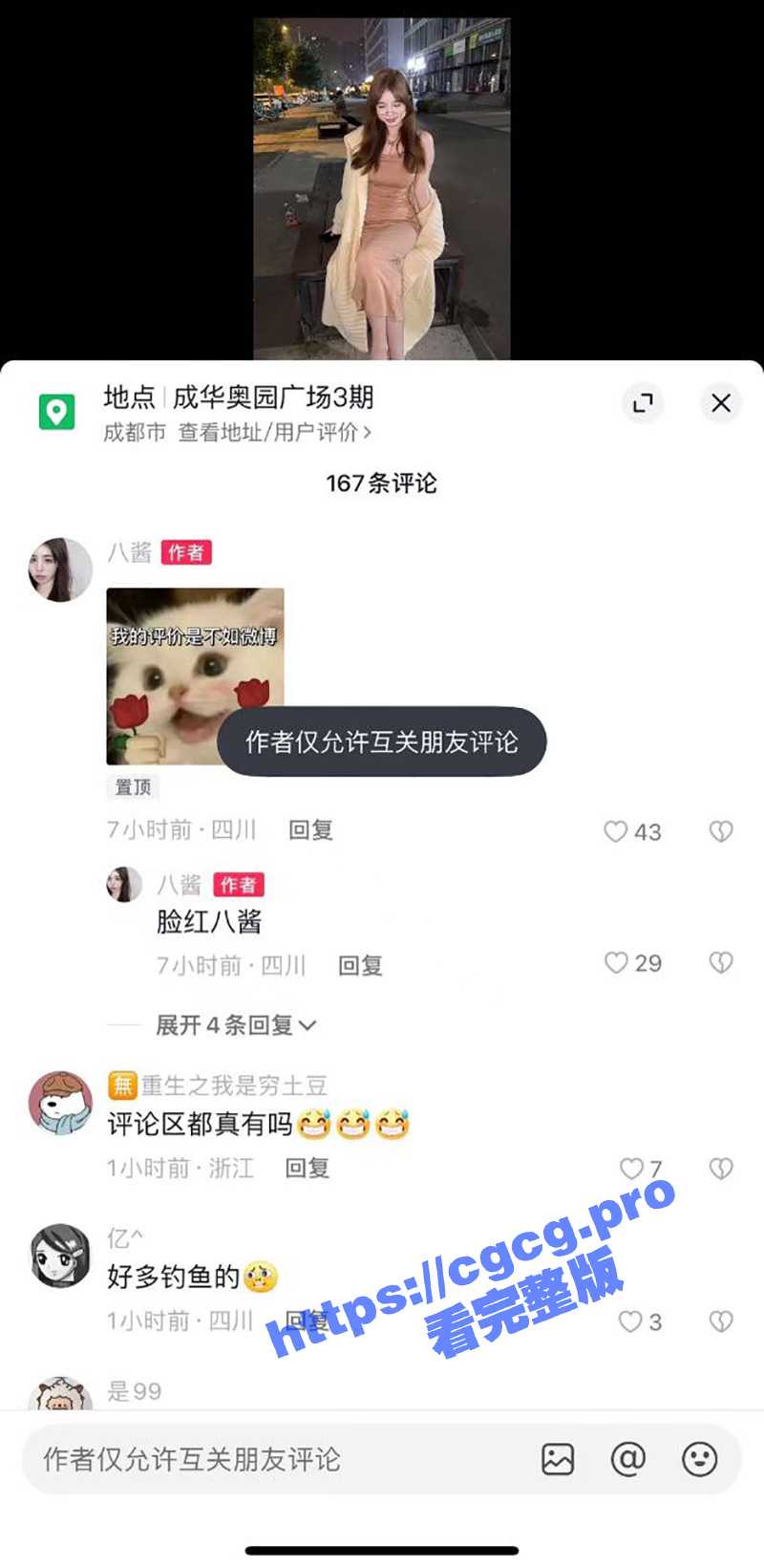Like 八酱's pinned comment with 43 likes
764x1568 pixels.
pyautogui.click(x=617, y=831)
